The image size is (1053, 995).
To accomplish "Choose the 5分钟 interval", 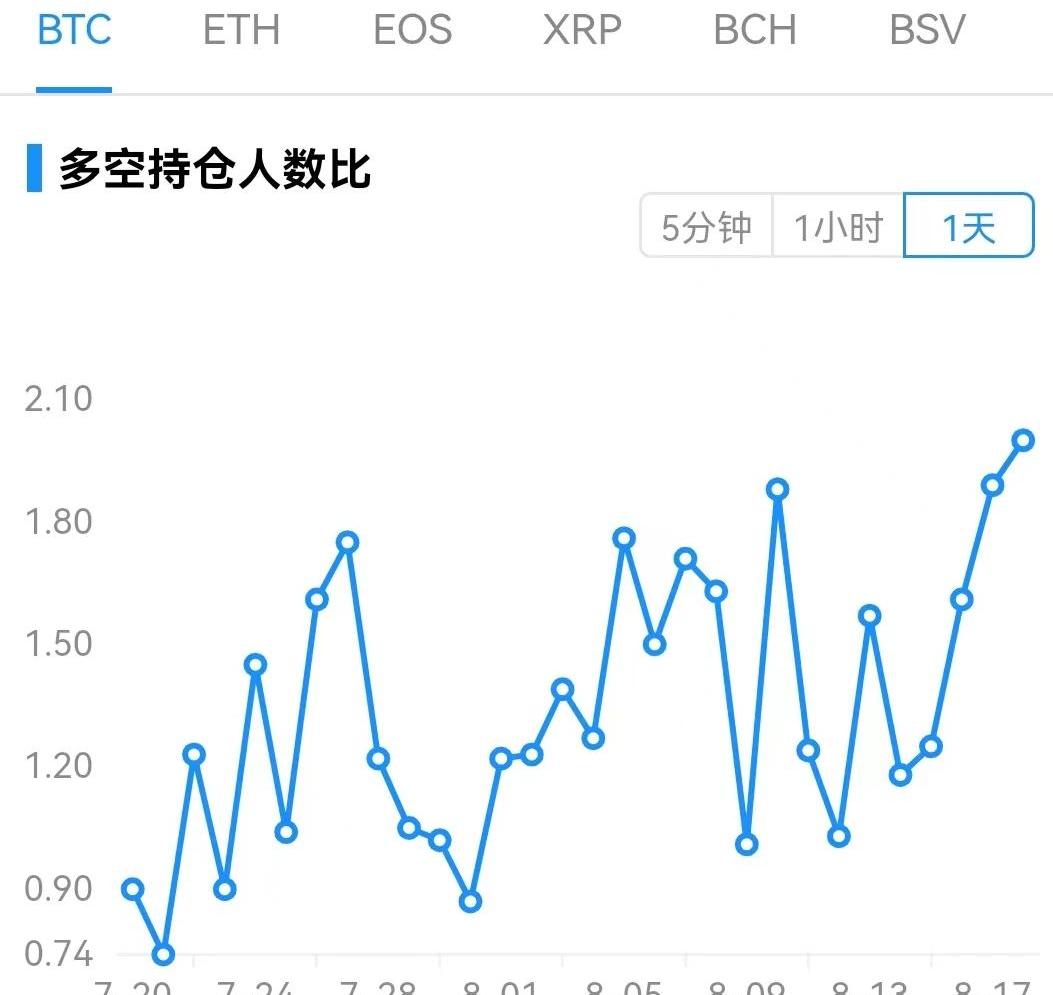I will [x=706, y=227].
